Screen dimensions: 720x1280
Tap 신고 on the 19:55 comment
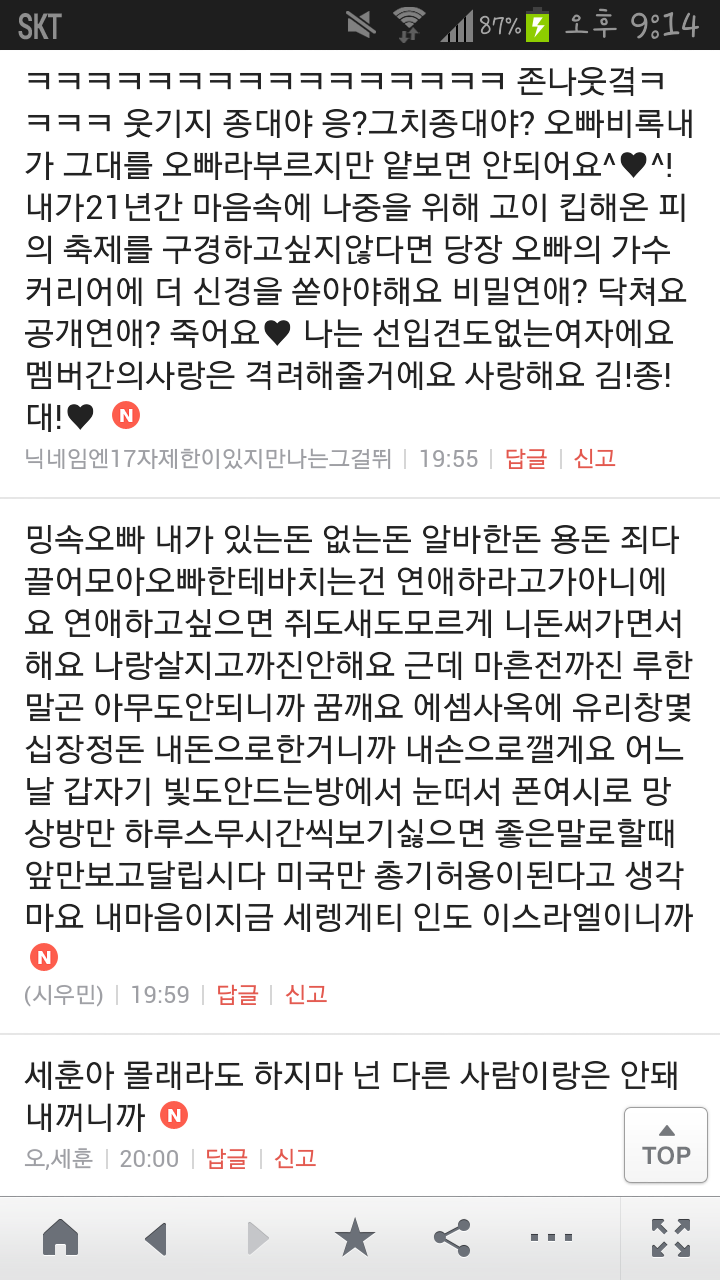click(x=594, y=459)
